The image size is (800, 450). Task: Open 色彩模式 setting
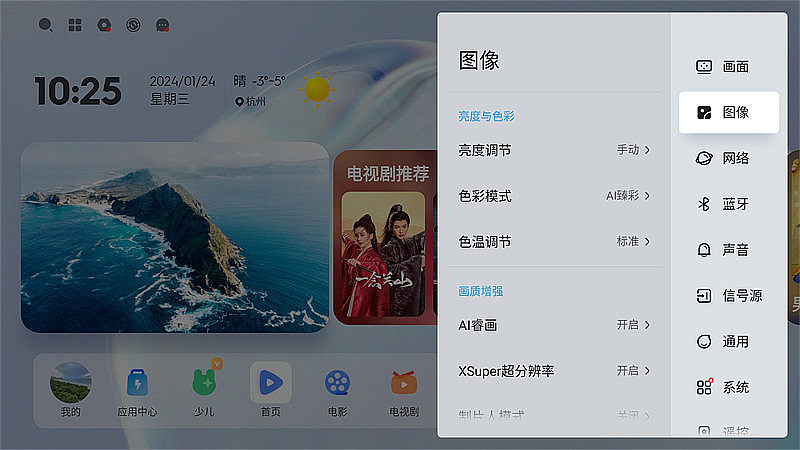[554, 196]
